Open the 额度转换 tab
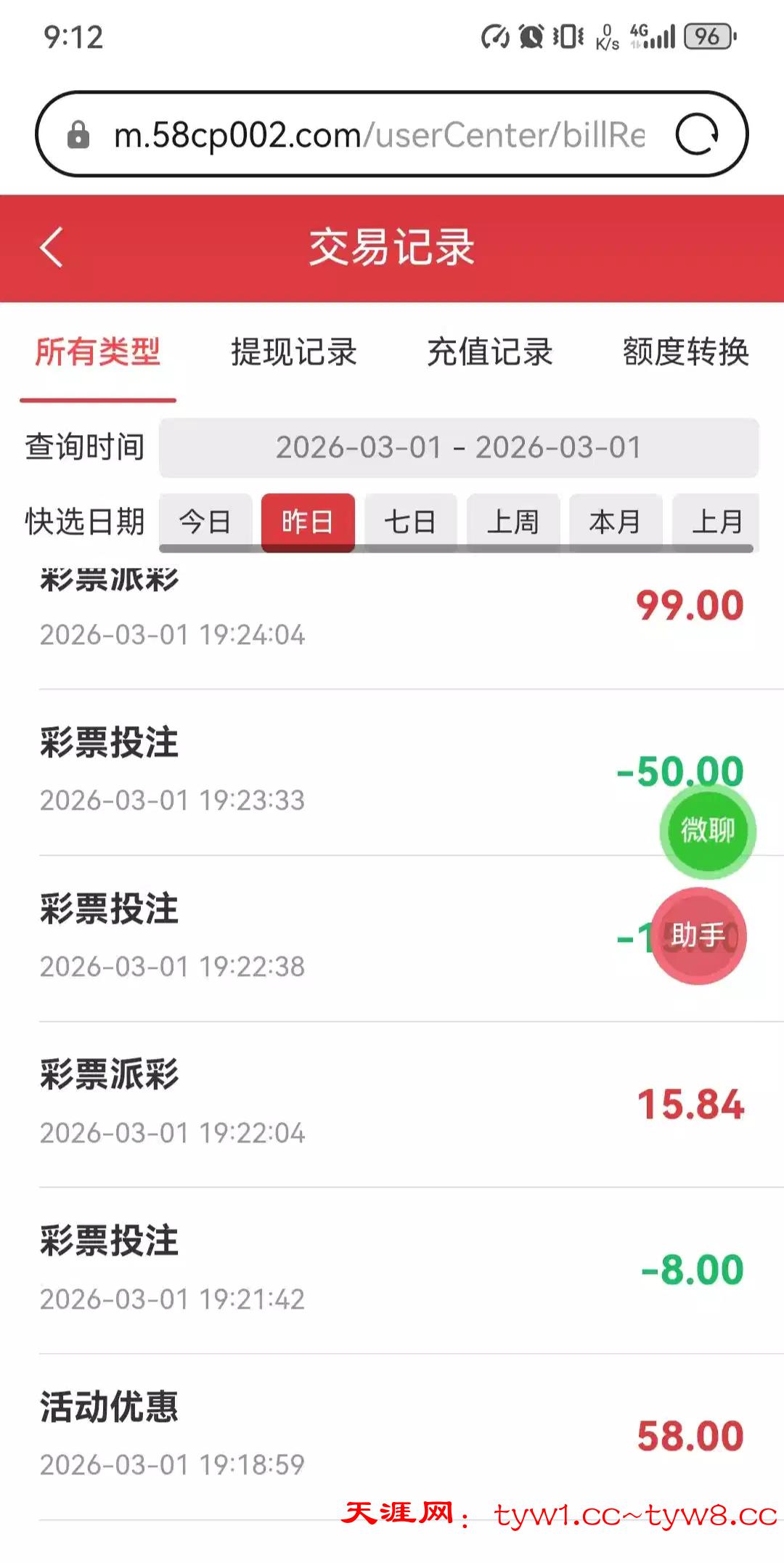784x1563 pixels. point(686,352)
